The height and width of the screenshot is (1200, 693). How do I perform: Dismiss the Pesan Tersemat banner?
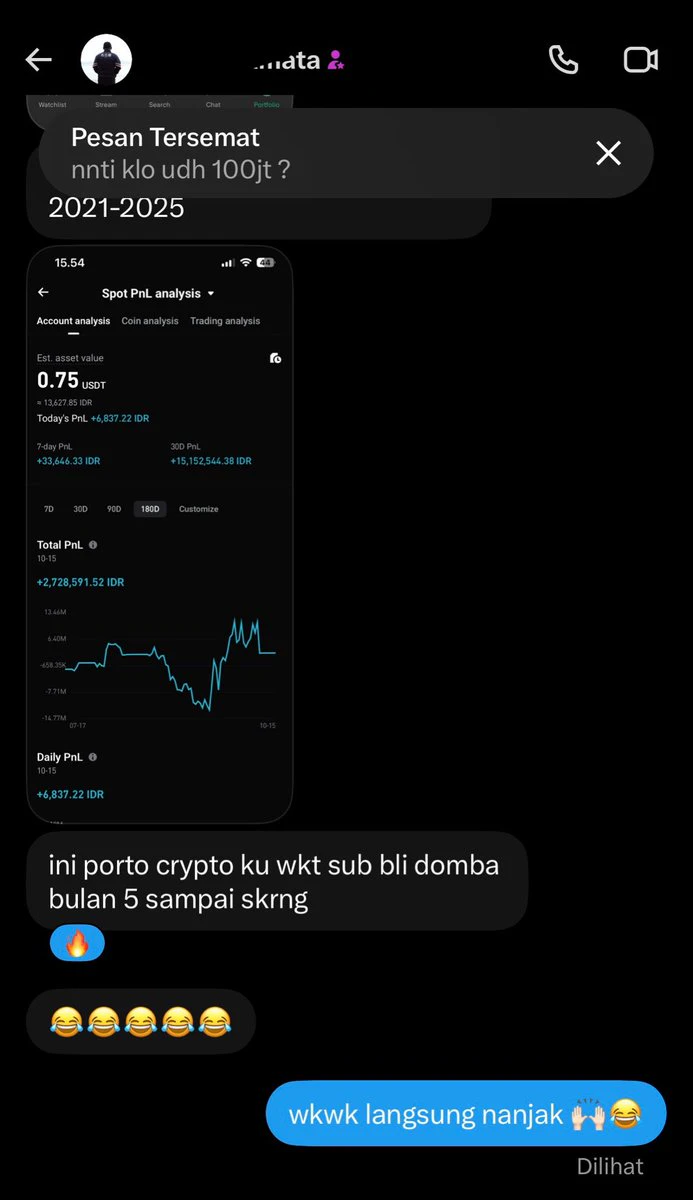point(608,153)
